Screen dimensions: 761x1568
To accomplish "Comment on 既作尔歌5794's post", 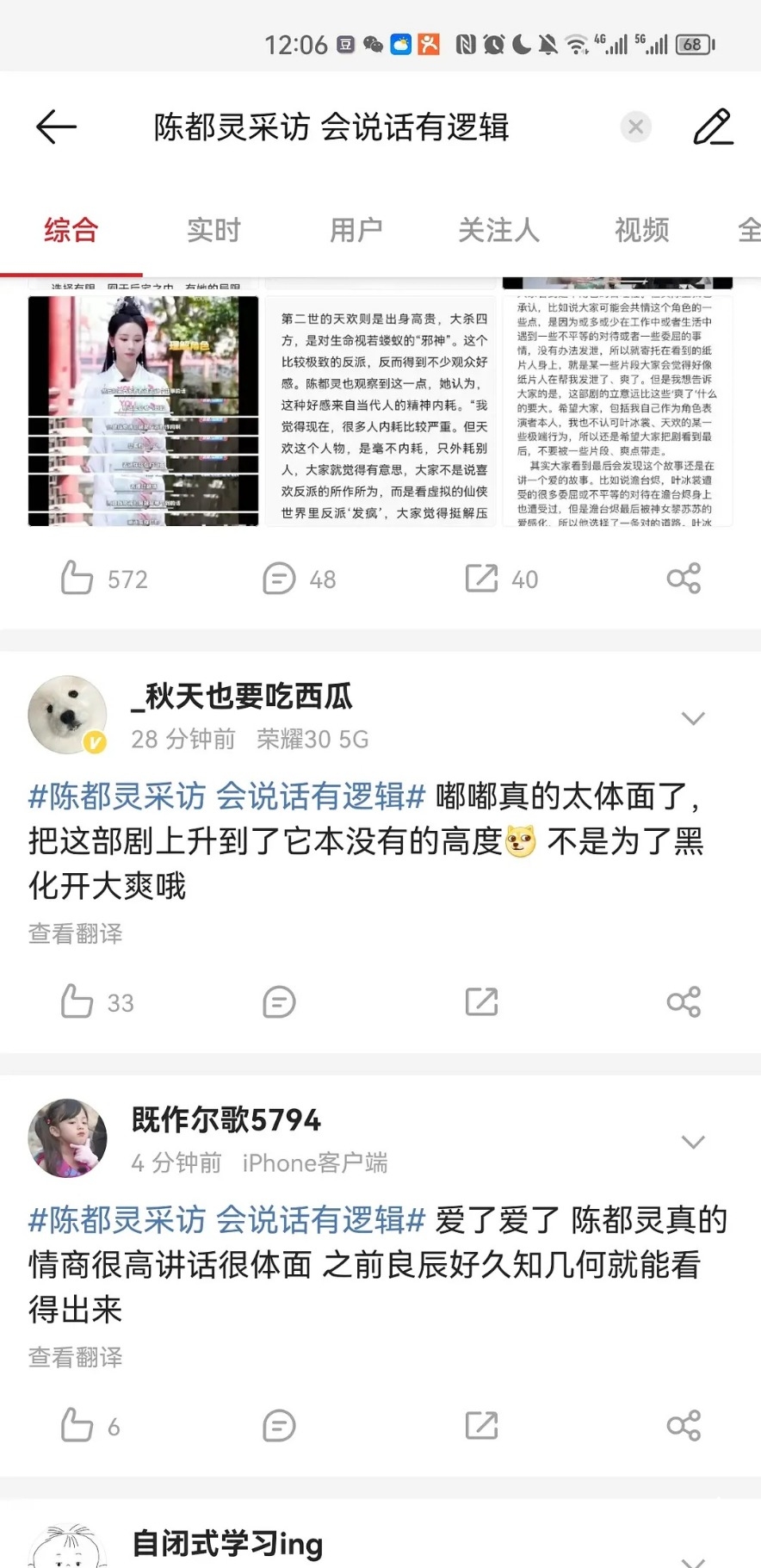I will [279, 1426].
